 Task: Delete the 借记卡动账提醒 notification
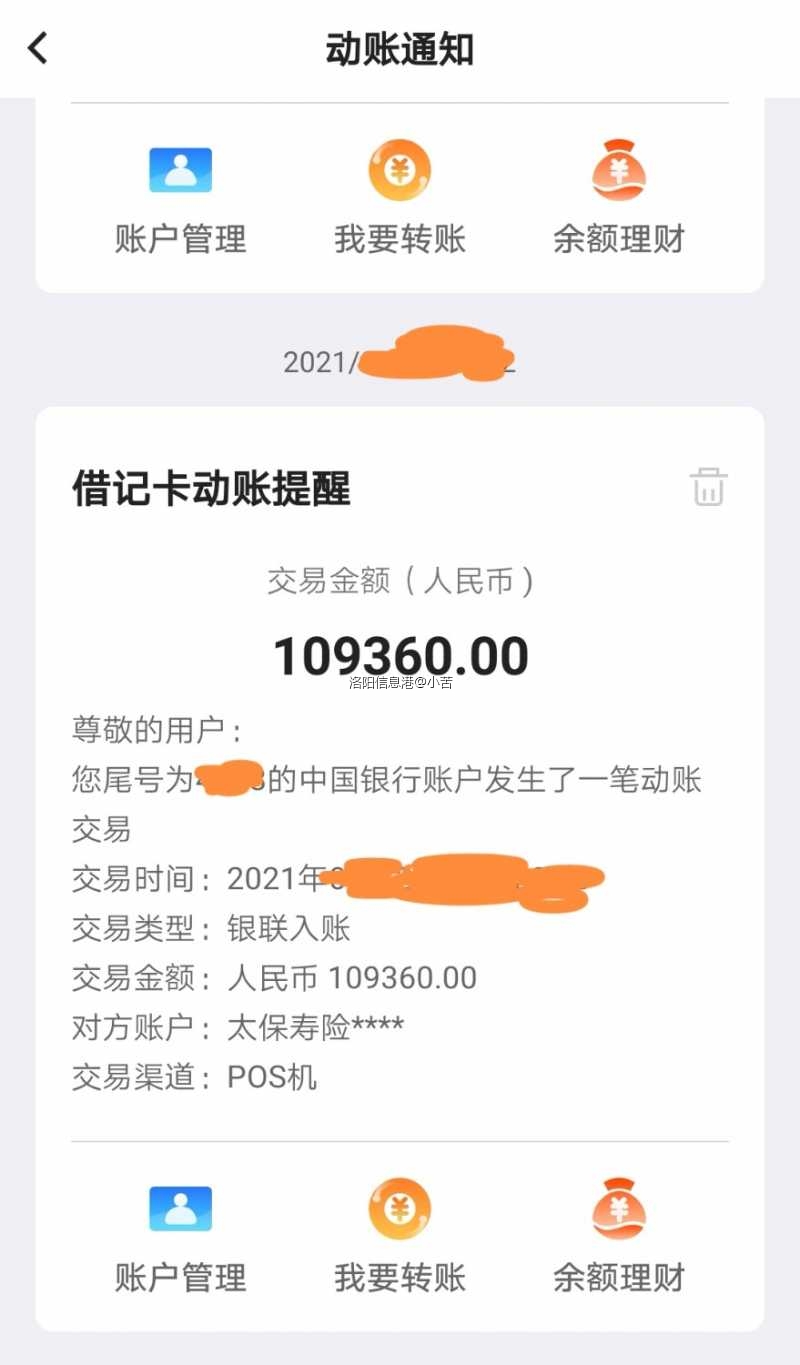tap(708, 487)
